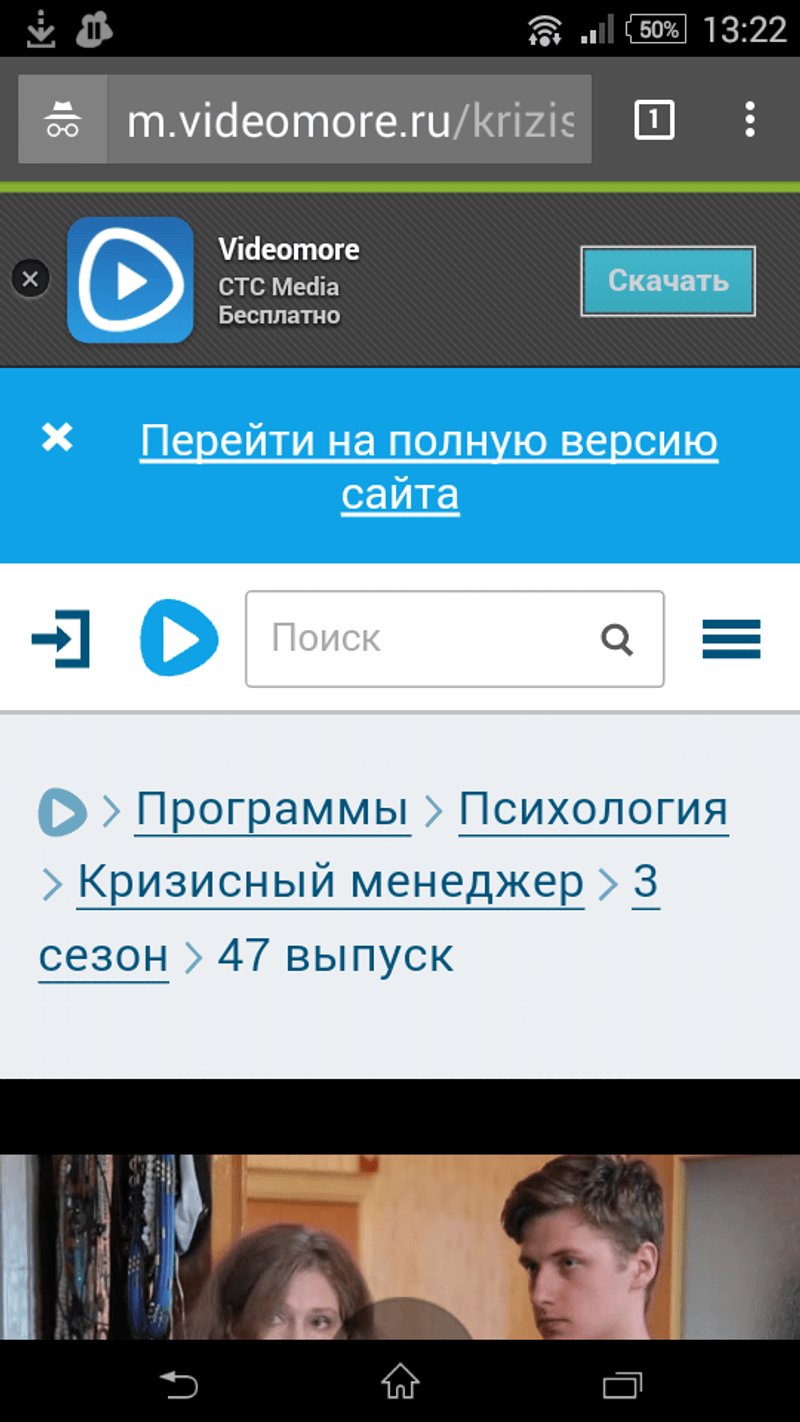Tap the magnifier search icon
The height and width of the screenshot is (1422, 800).
[x=617, y=639]
